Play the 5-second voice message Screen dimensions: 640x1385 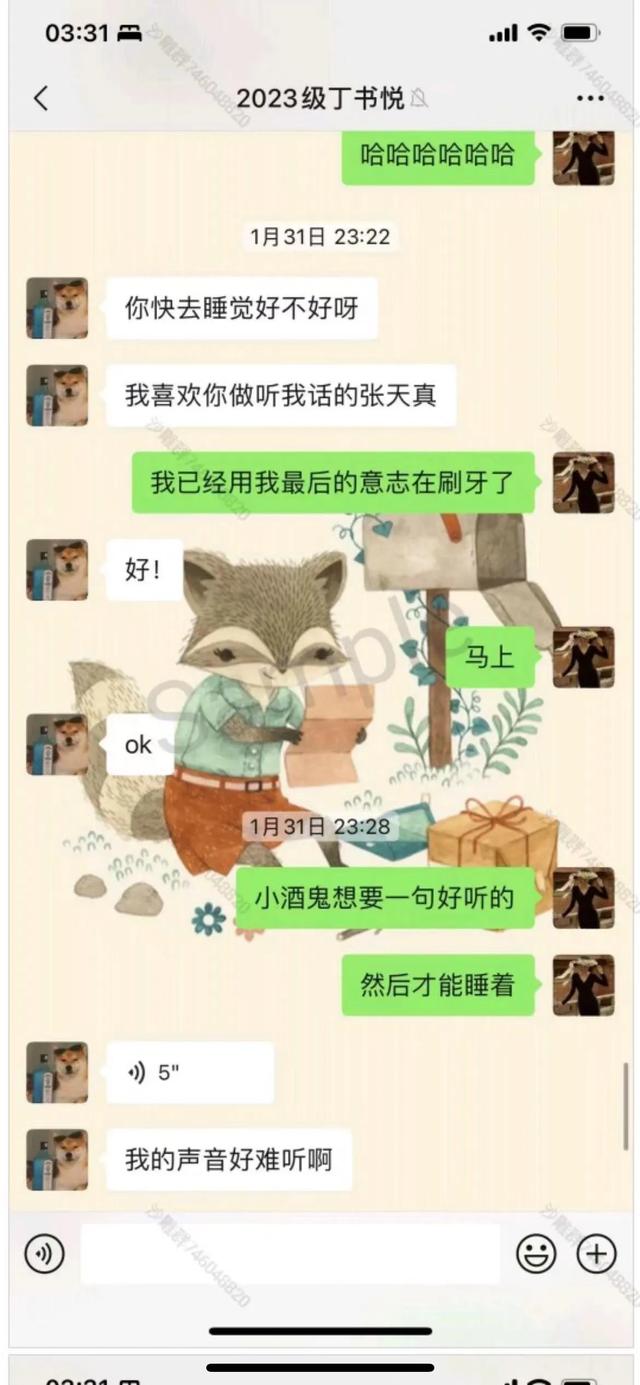[x=189, y=1072]
